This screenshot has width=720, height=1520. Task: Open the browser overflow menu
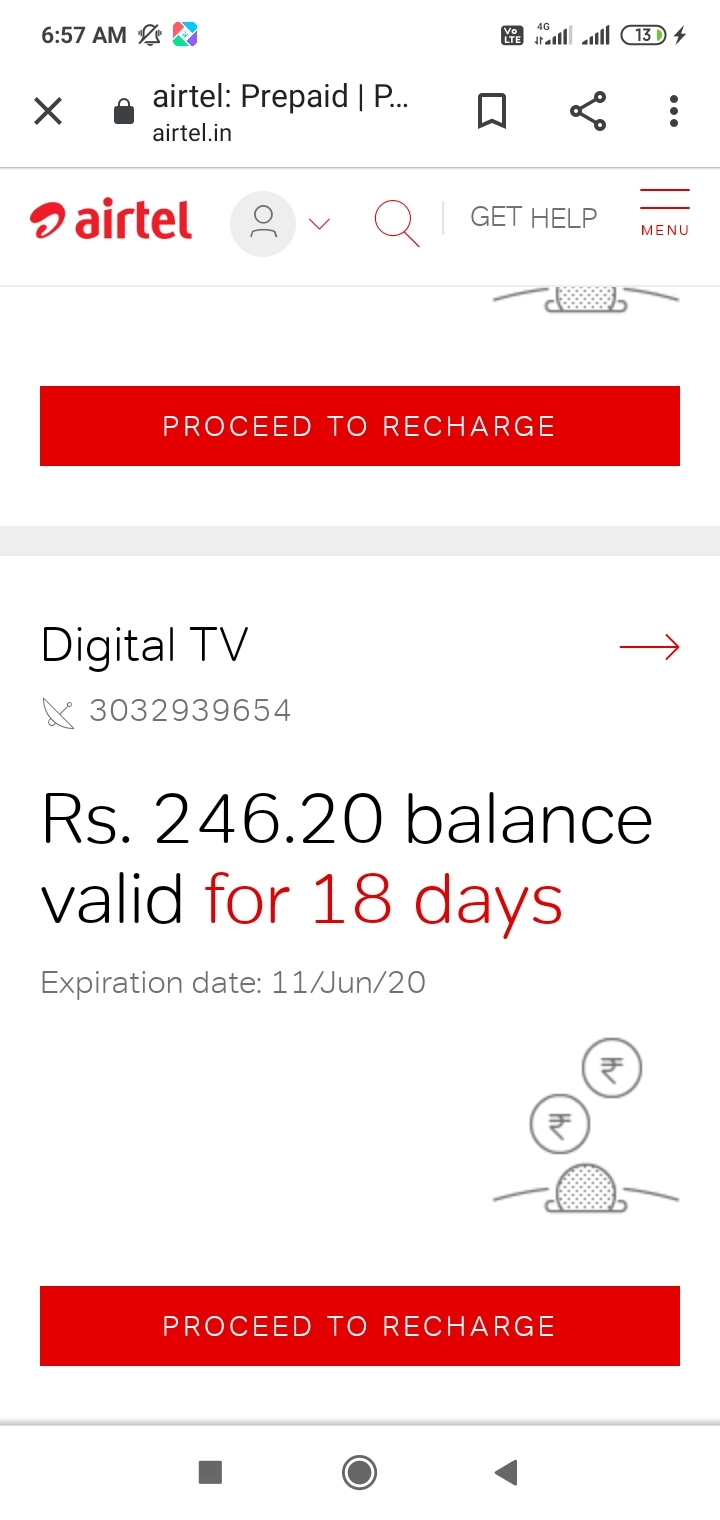(674, 111)
